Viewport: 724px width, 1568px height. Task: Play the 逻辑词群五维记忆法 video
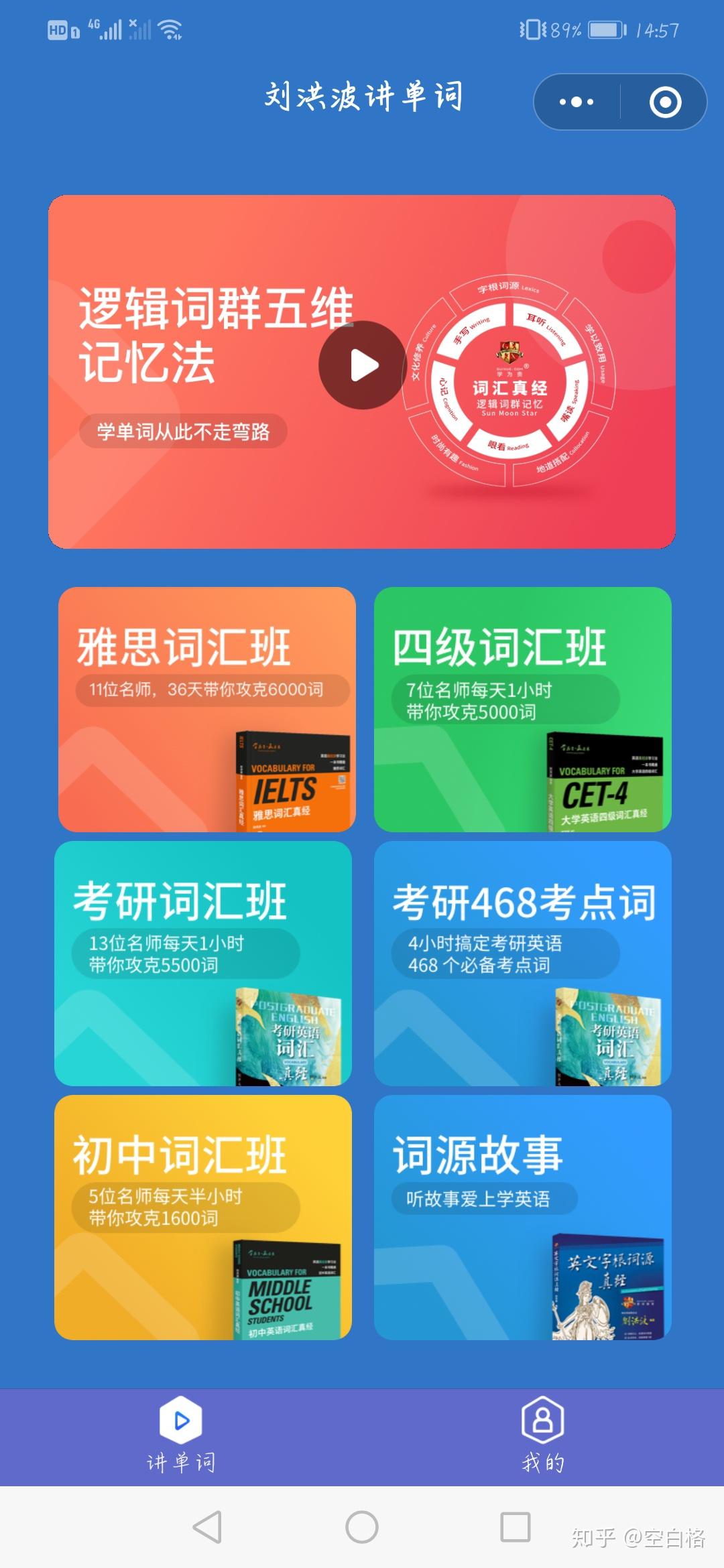(363, 365)
